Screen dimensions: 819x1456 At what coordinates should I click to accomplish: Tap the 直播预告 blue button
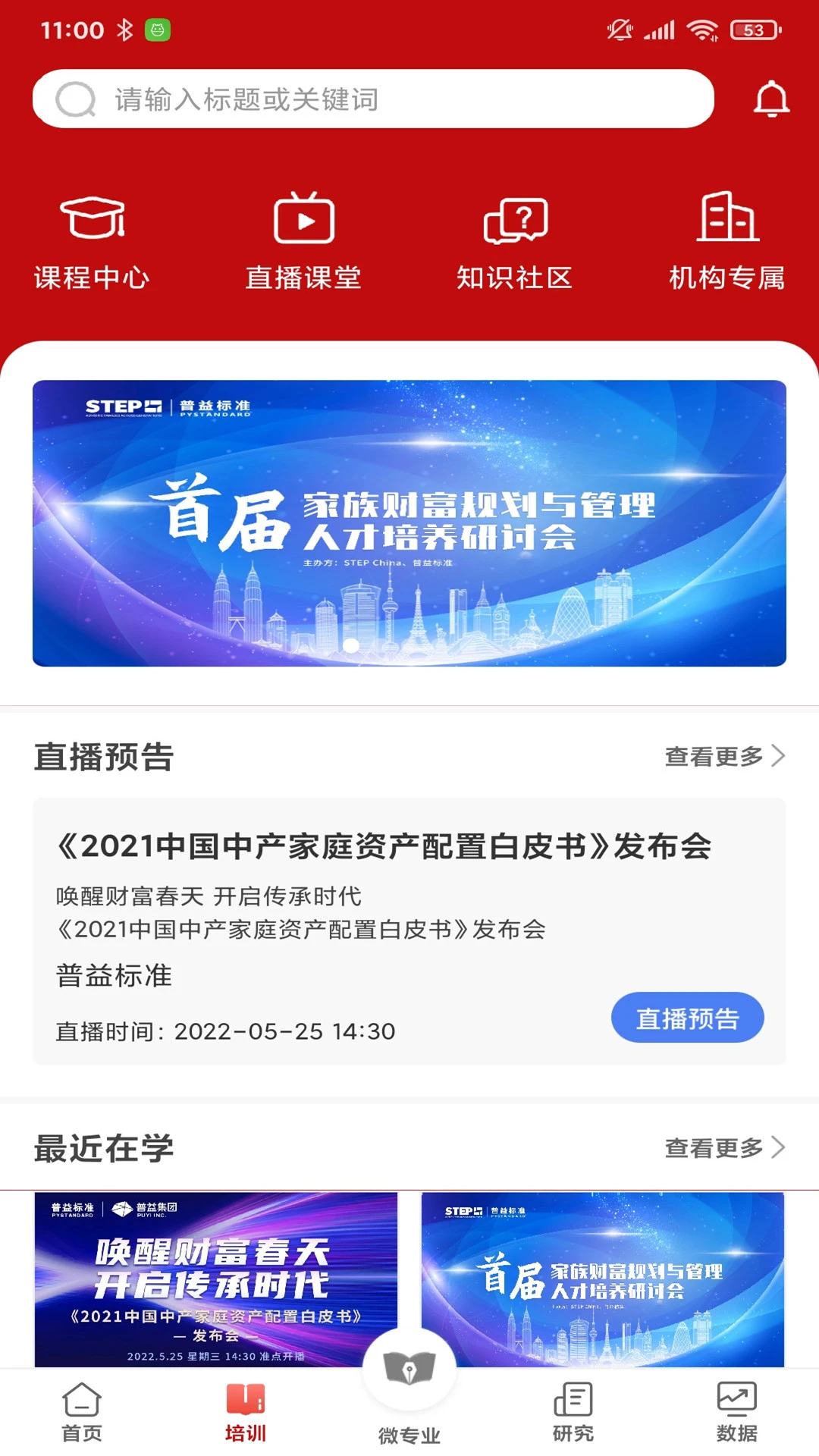tap(687, 1018)
